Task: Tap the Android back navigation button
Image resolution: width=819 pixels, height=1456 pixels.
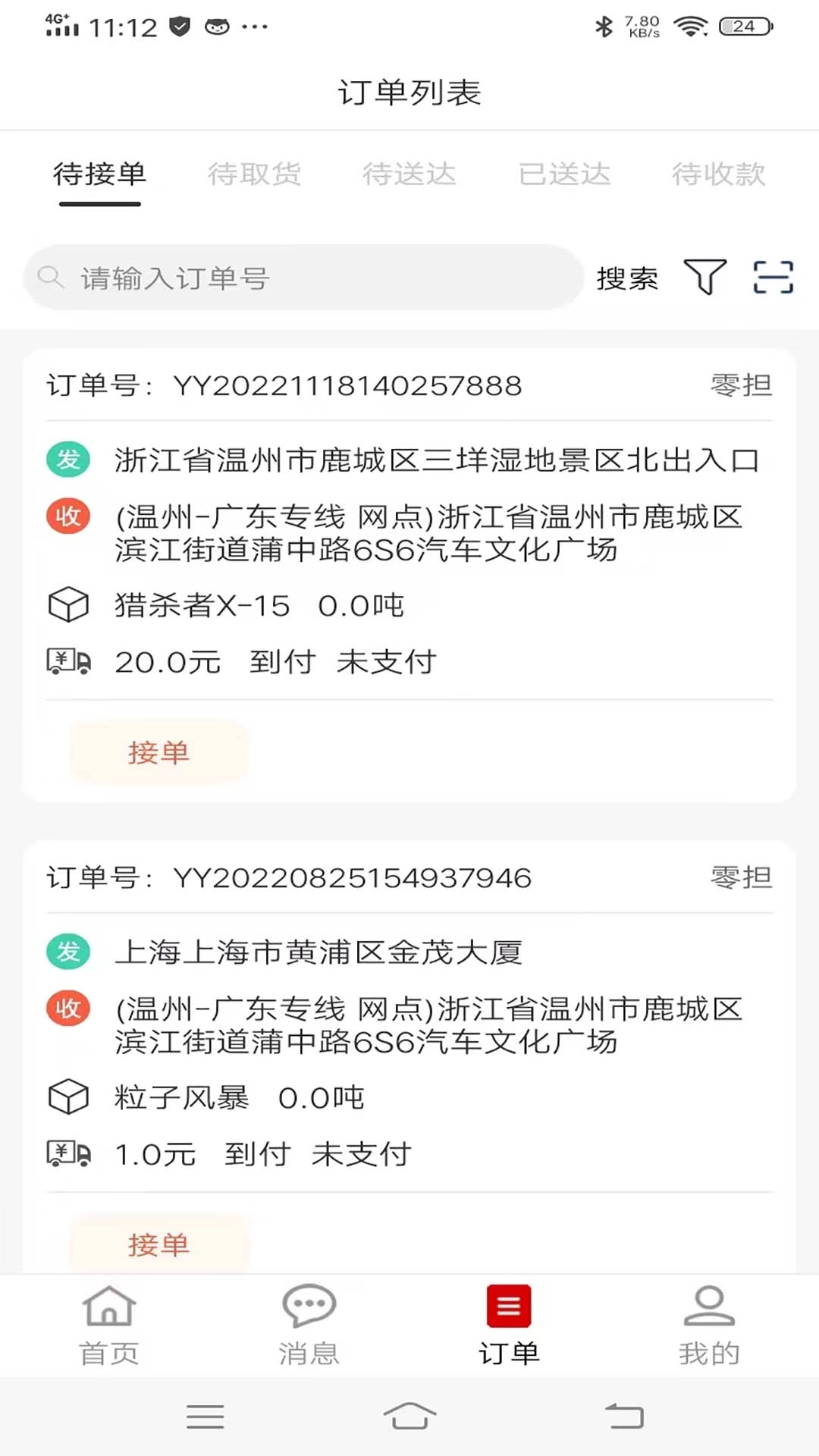Action: click(623, 1416)
